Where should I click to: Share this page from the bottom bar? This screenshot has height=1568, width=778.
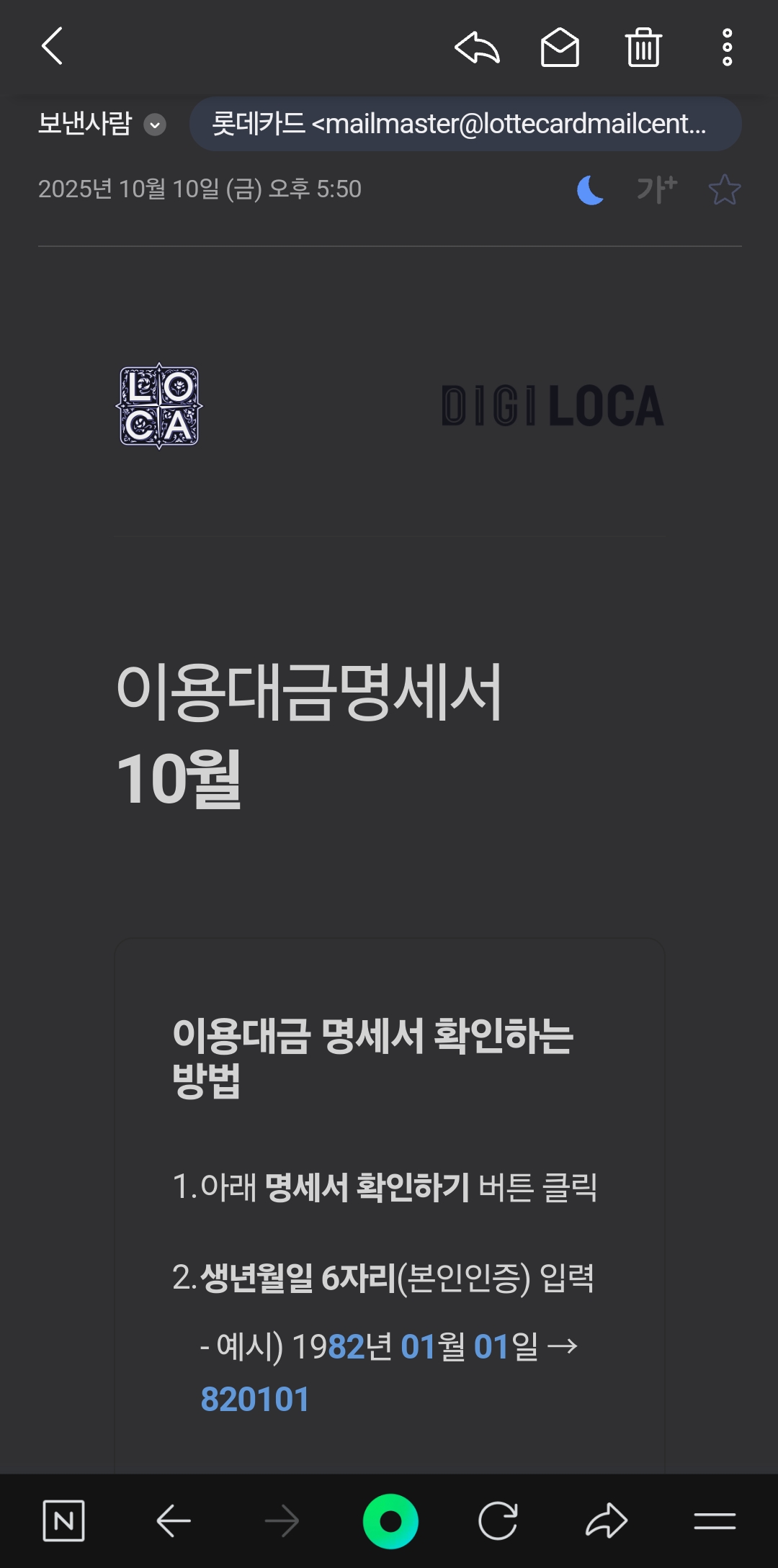click(x=607, y=1520)
